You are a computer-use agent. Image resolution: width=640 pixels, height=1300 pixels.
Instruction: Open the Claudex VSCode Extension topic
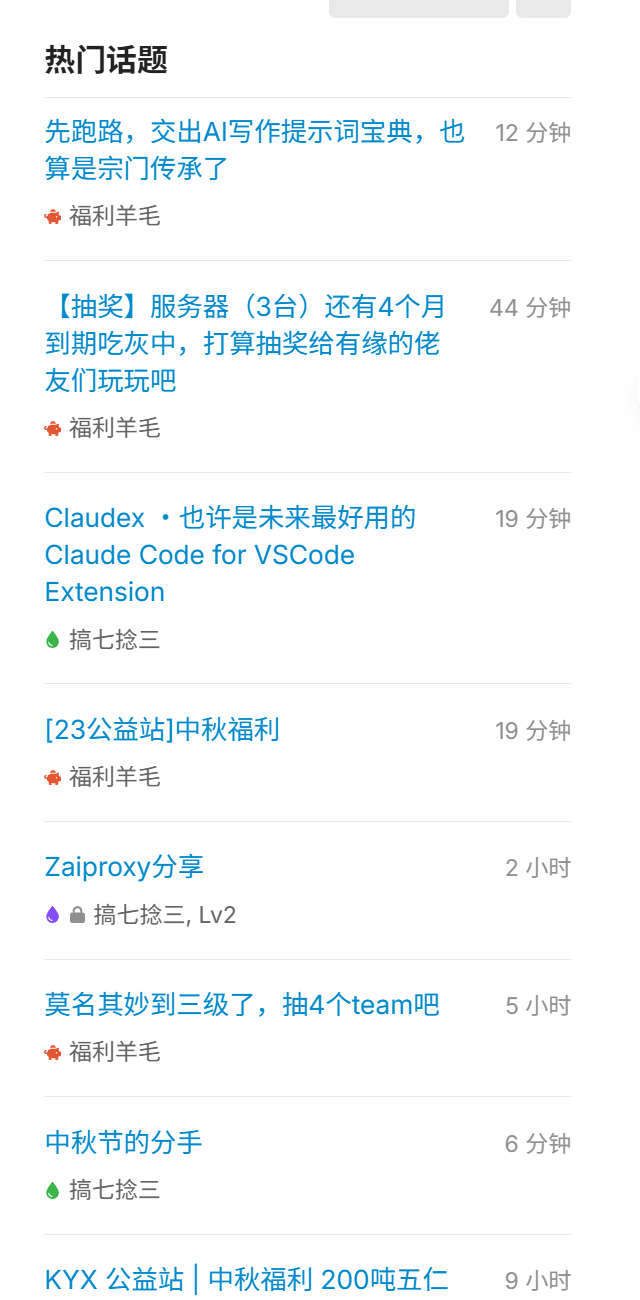[x=230, y=555]
